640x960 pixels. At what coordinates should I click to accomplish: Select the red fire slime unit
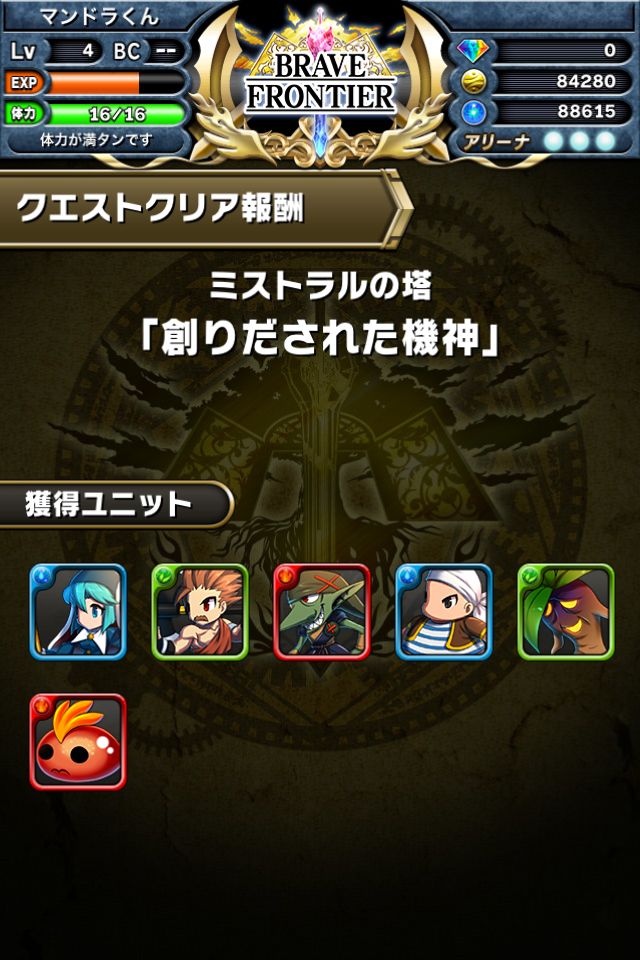[78, 741]
